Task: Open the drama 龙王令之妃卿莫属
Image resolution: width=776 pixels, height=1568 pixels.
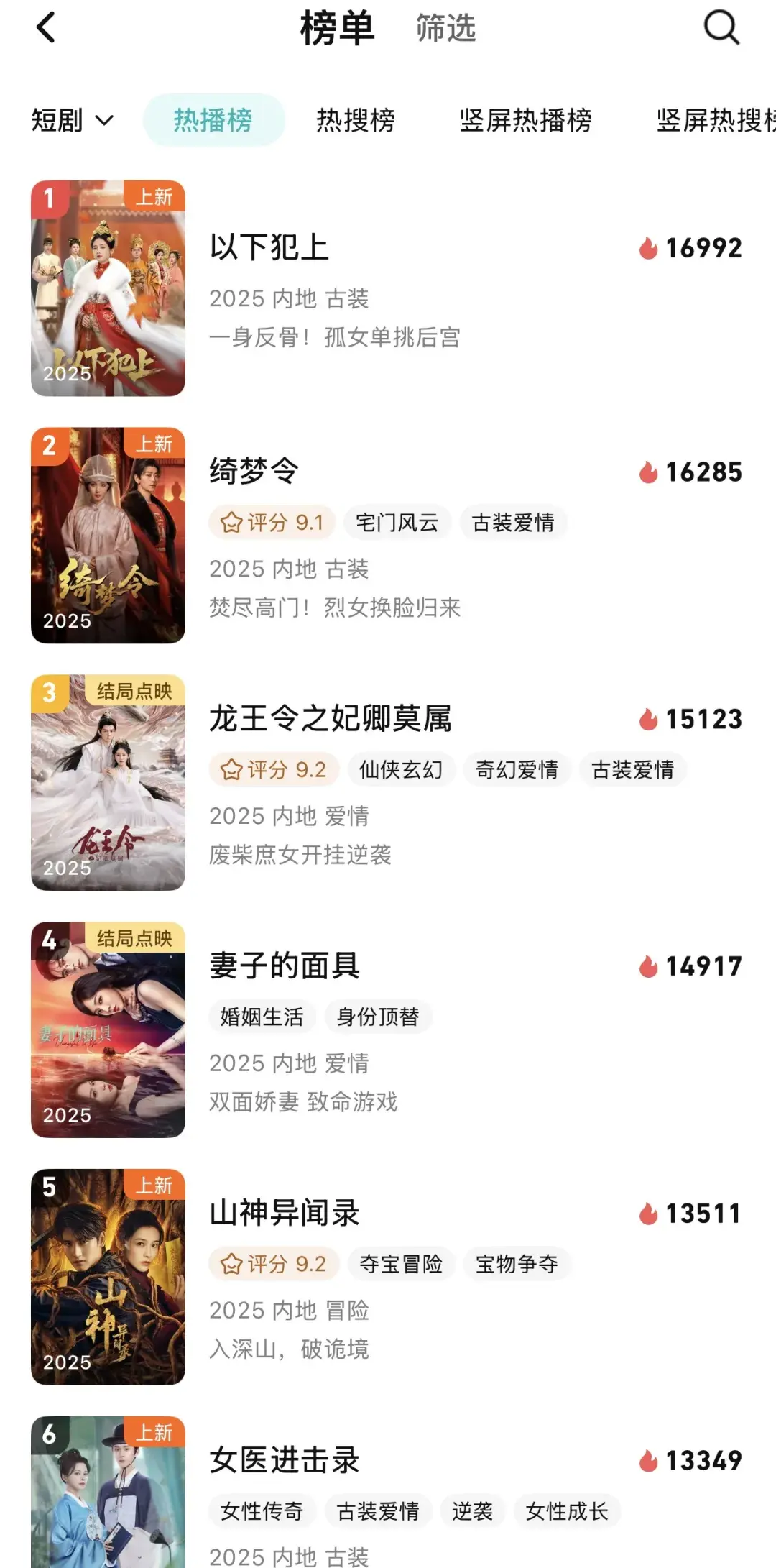Action: pyautogui.click(x=331, y=718)
